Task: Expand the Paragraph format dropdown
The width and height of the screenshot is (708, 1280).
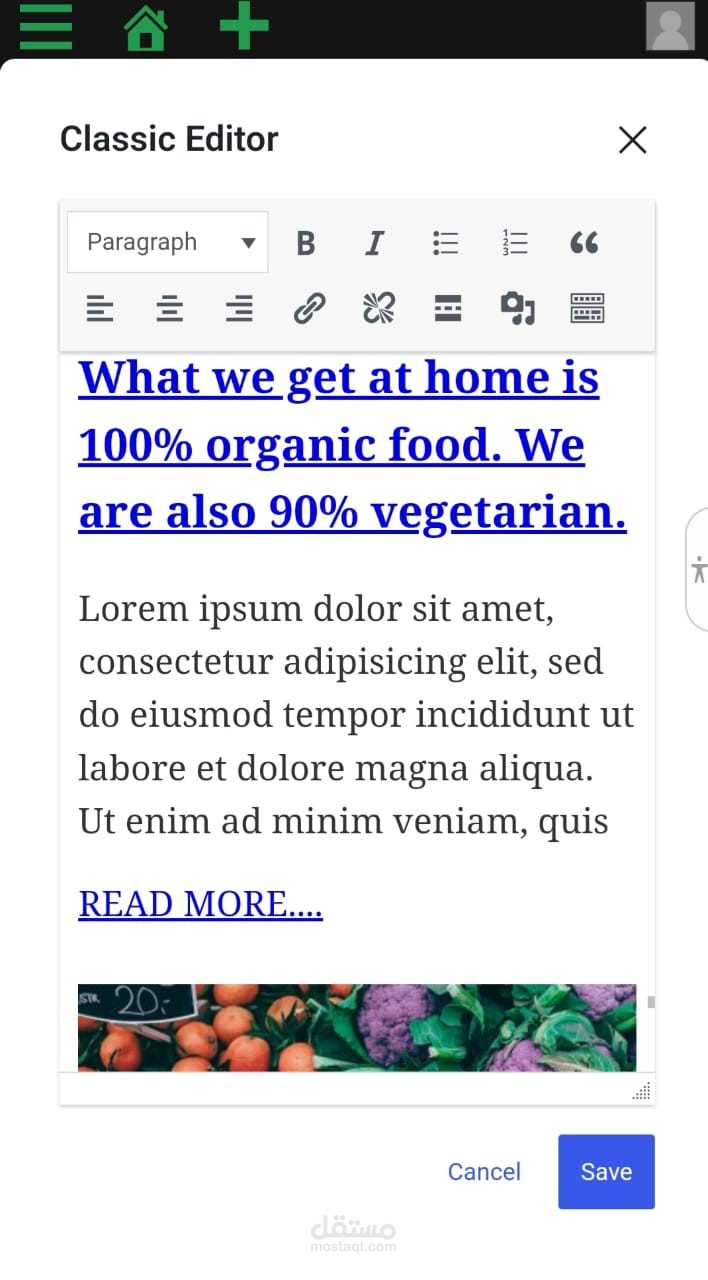Action: [168, 242]
